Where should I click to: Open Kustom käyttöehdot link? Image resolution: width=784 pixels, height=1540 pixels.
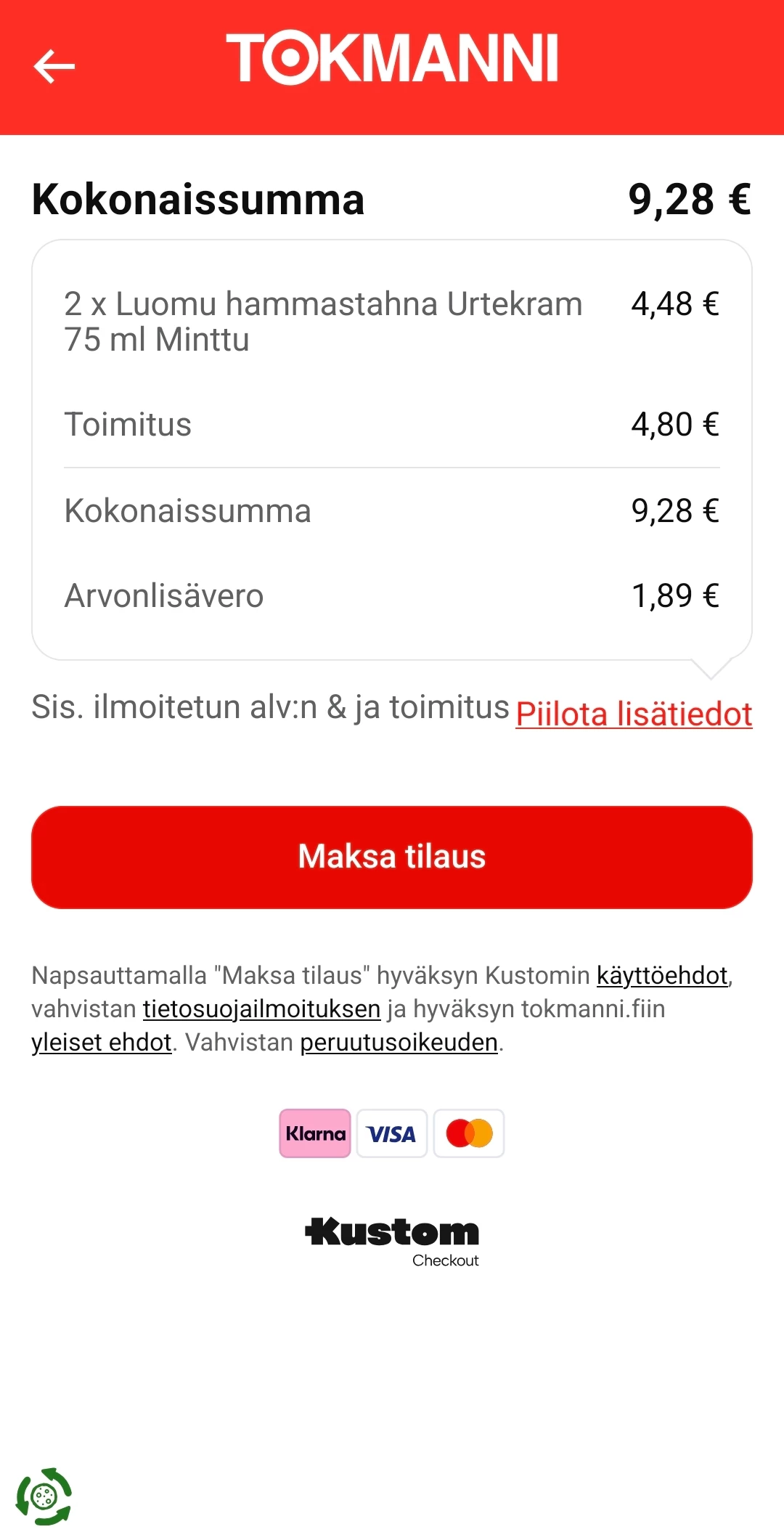pos(661,975)
